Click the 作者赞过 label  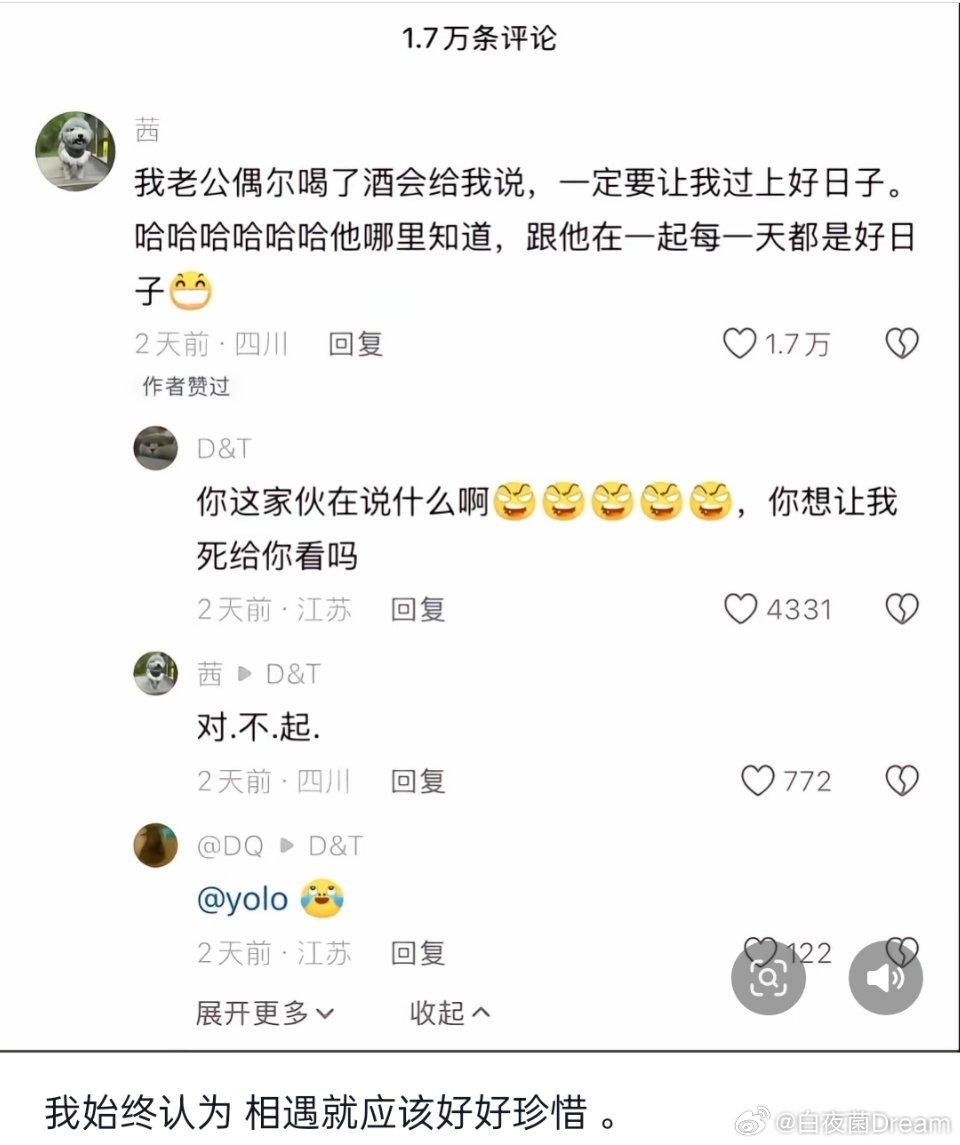tap(187, 388)
